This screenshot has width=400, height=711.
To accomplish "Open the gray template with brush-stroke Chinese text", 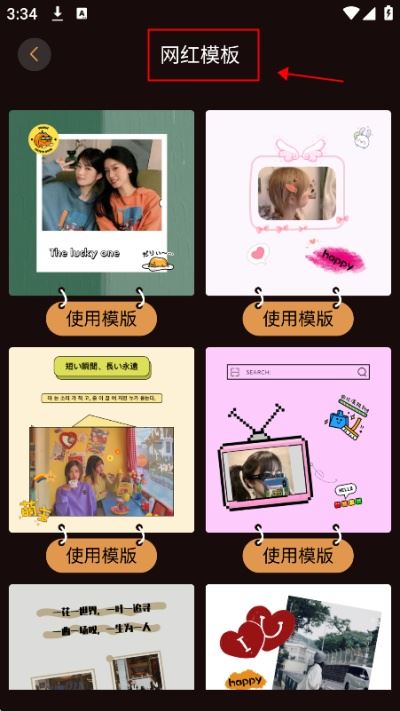I will [102, 637].
